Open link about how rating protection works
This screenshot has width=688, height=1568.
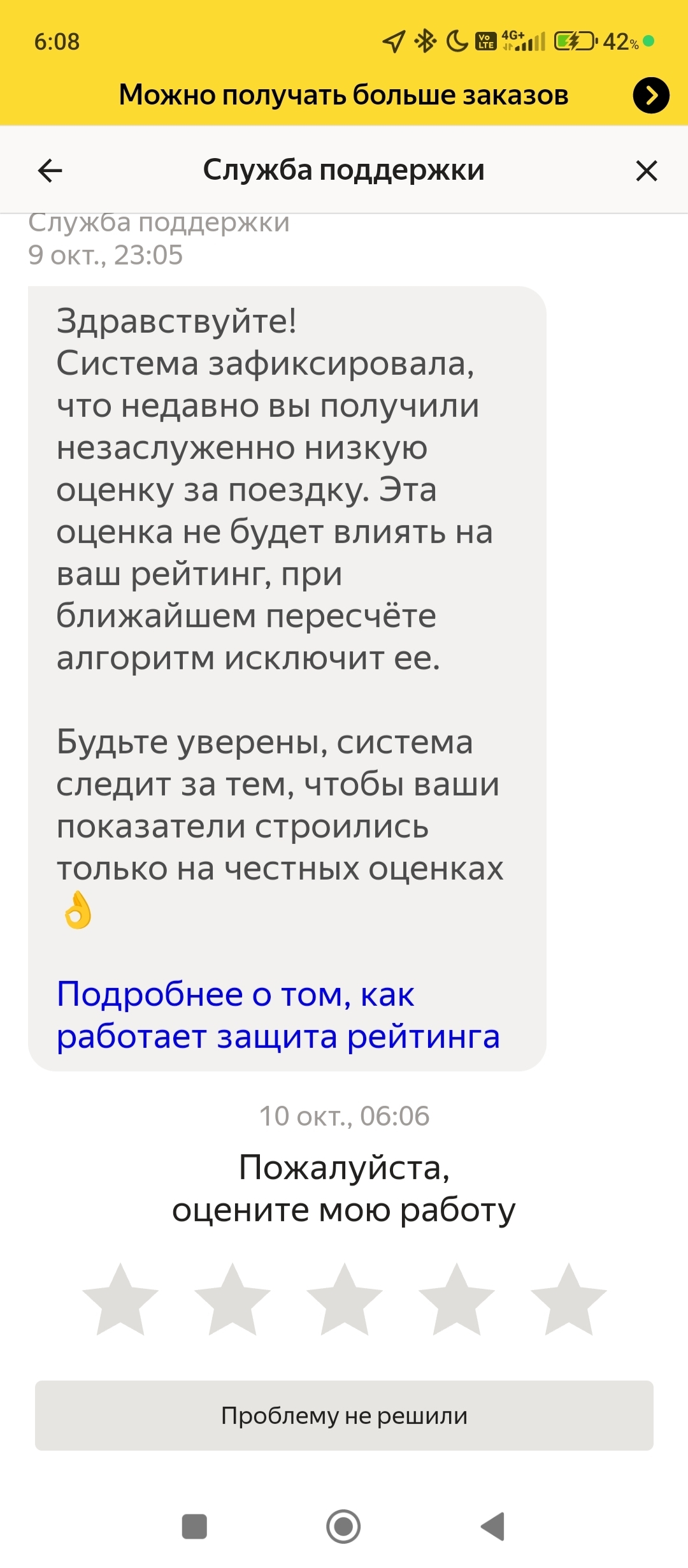pyautogui.click(x=278, y=1015)
